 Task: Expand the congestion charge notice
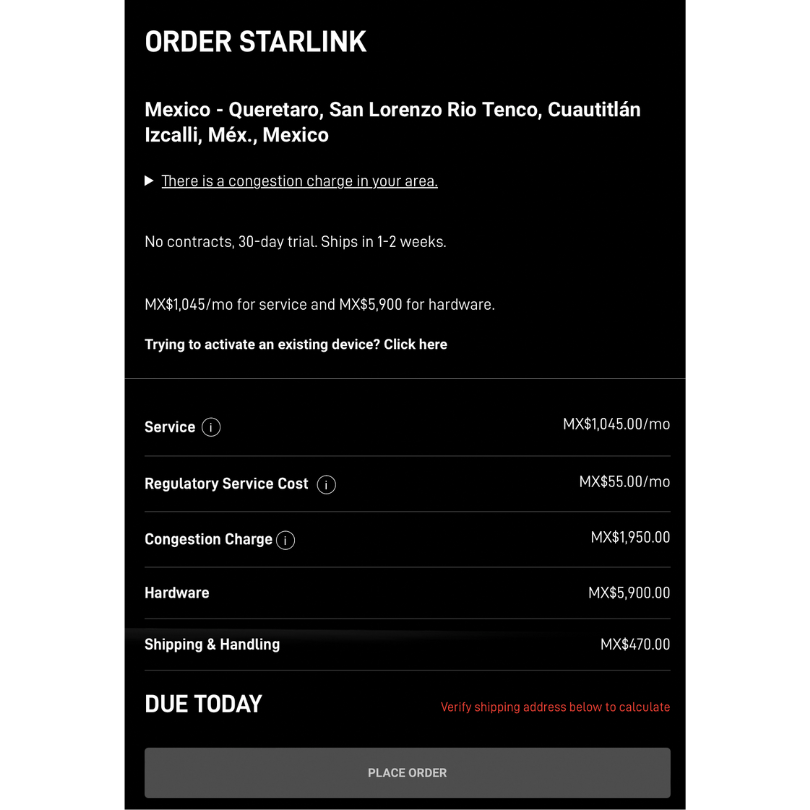click(299, 181)
